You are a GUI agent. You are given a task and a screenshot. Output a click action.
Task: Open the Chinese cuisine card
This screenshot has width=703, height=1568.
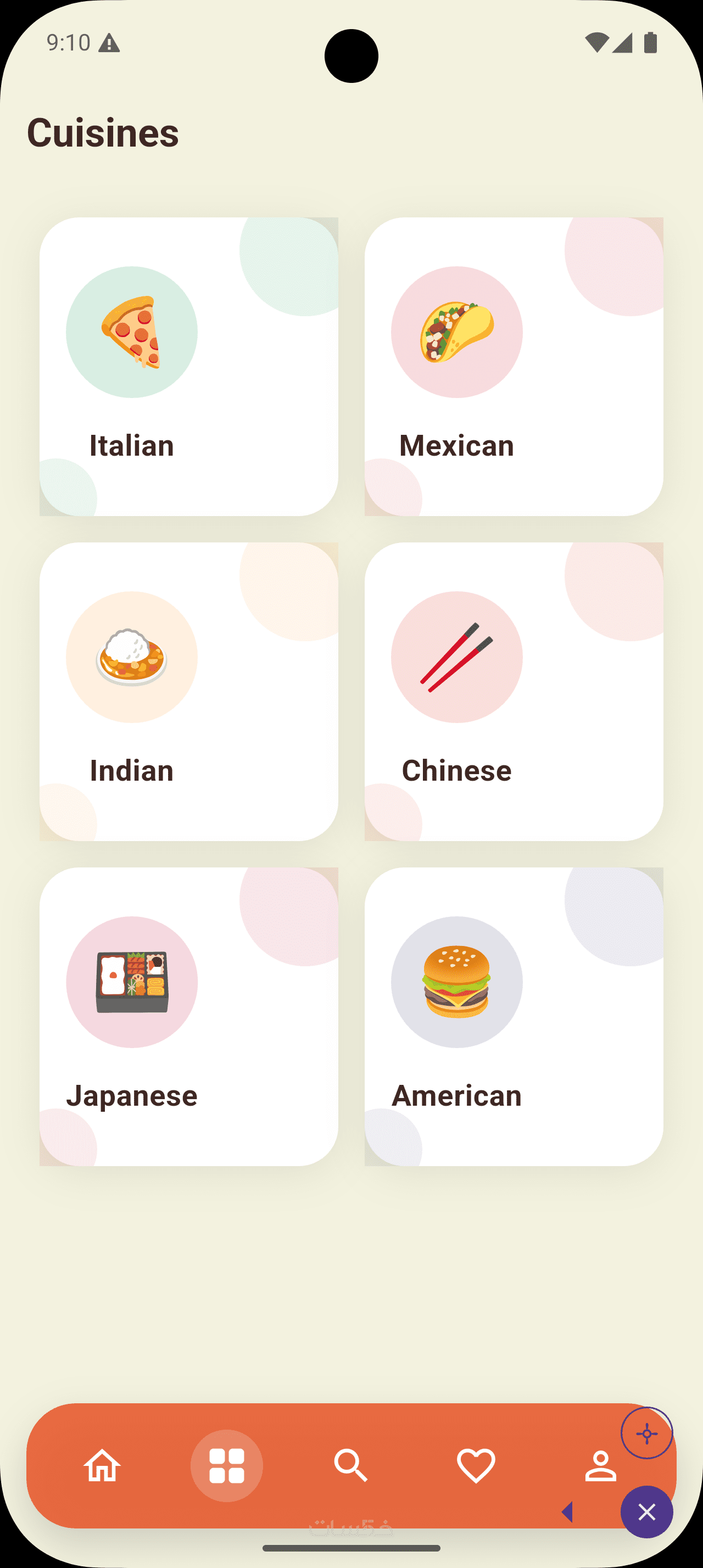(x=514, y=691)
